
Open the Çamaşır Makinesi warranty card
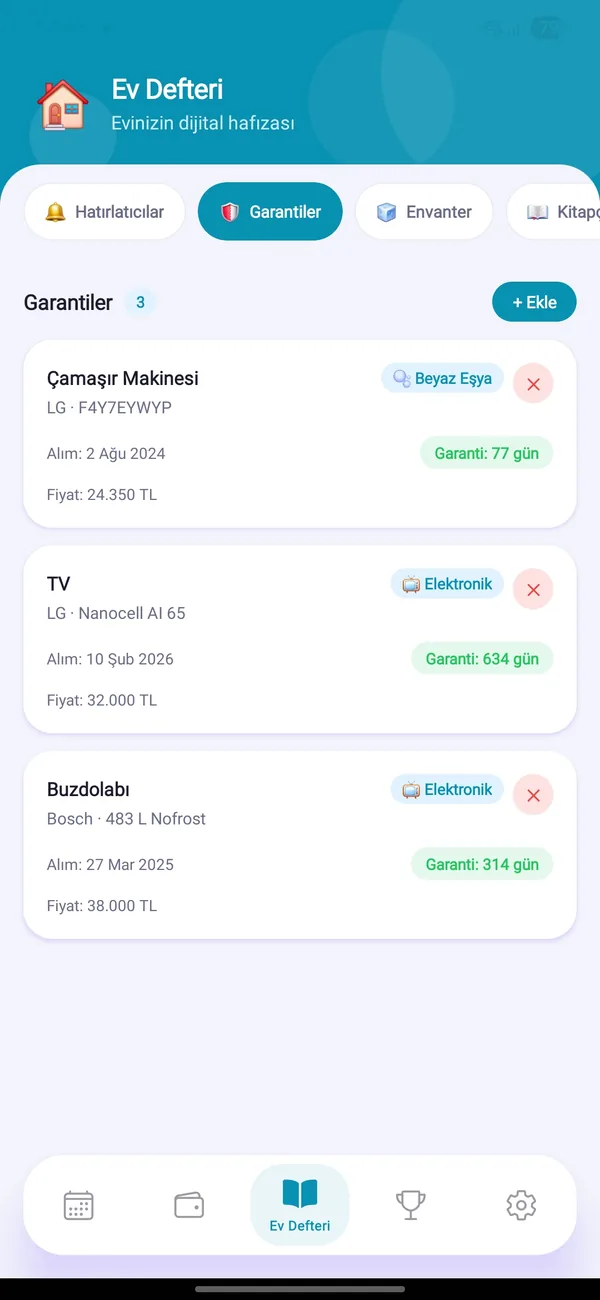coord(300,434)
